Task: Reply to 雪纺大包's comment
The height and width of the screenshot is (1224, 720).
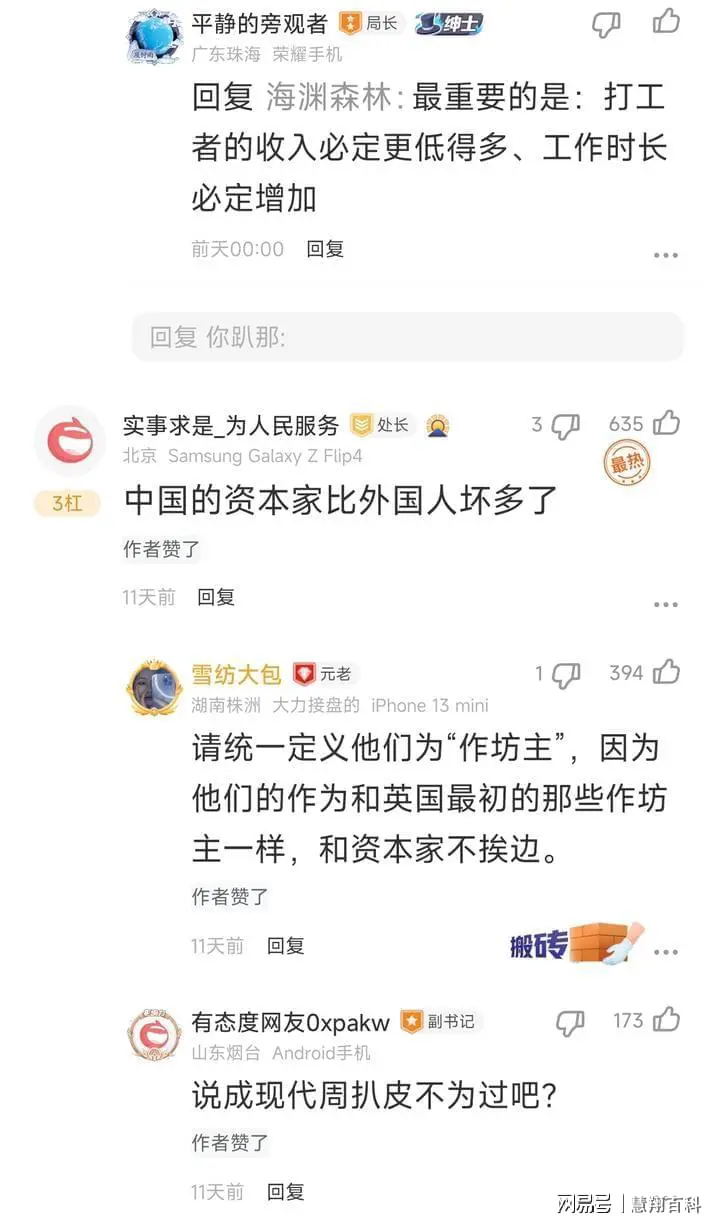Action: pos(285,945)
